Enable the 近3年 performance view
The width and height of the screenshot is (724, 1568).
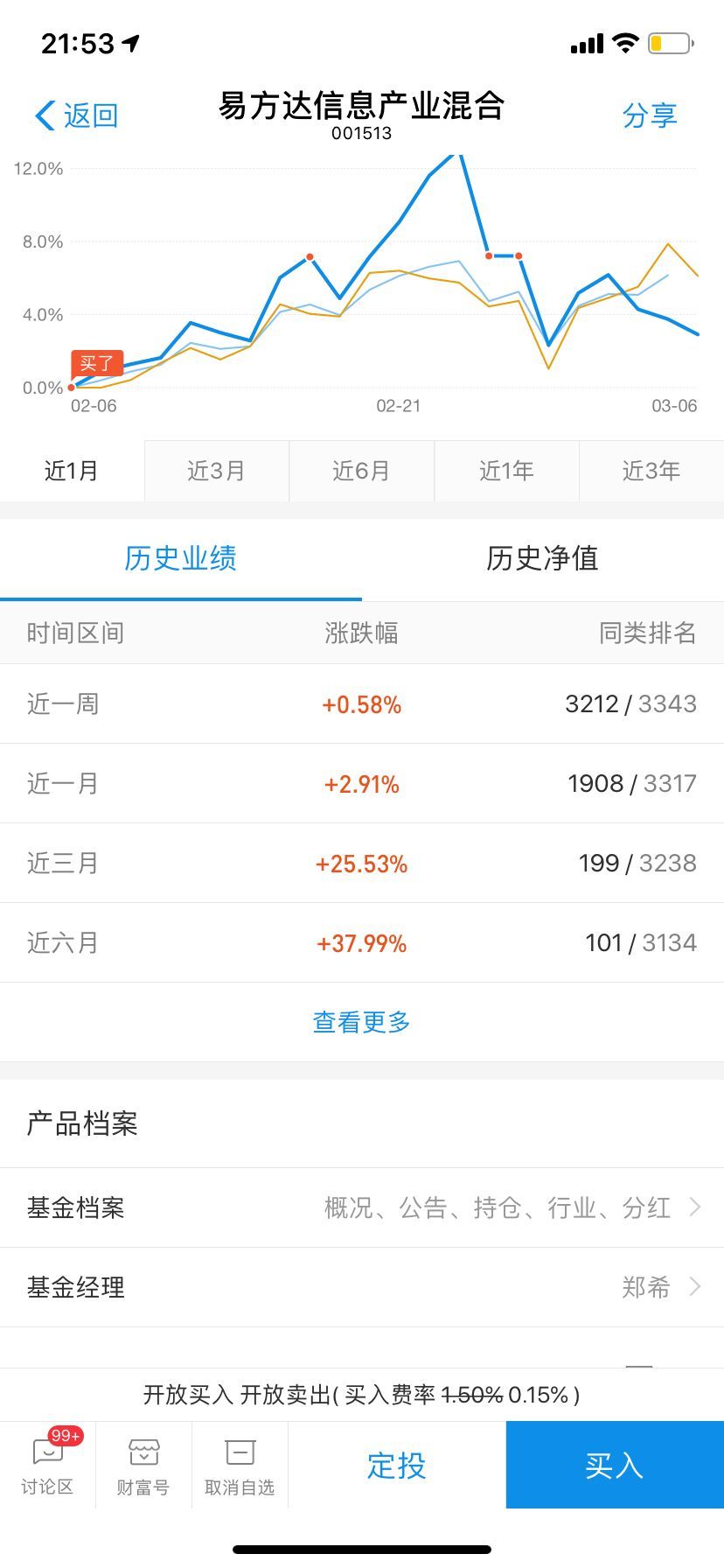tap(651, 471)
